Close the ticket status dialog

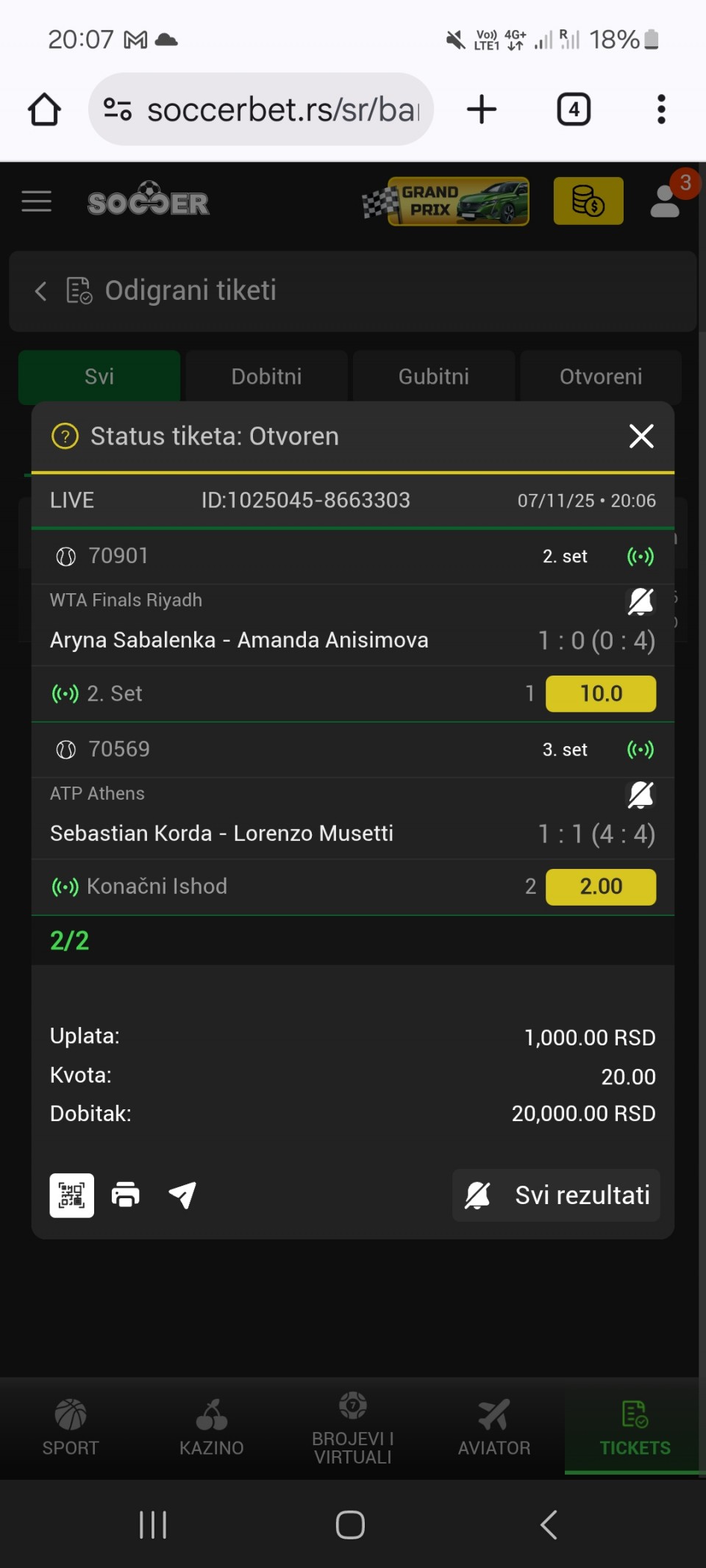point(641,436)
